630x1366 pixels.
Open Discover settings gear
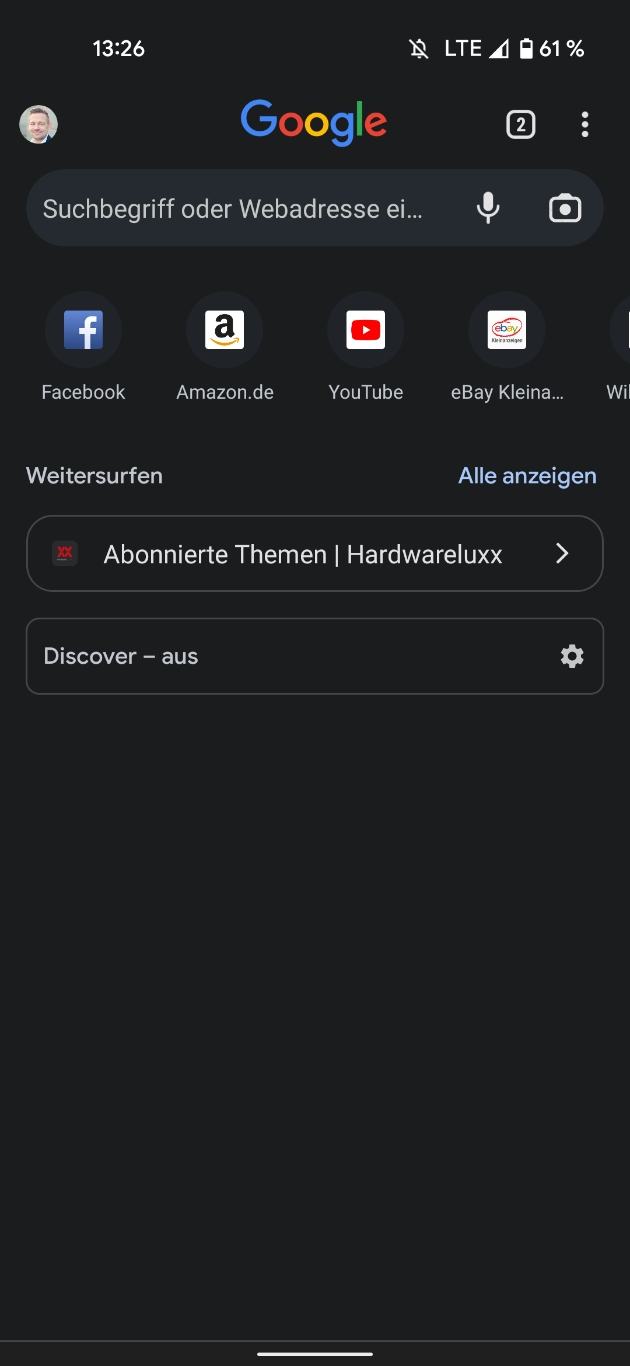pyautogui.click(x=572, y=656)
